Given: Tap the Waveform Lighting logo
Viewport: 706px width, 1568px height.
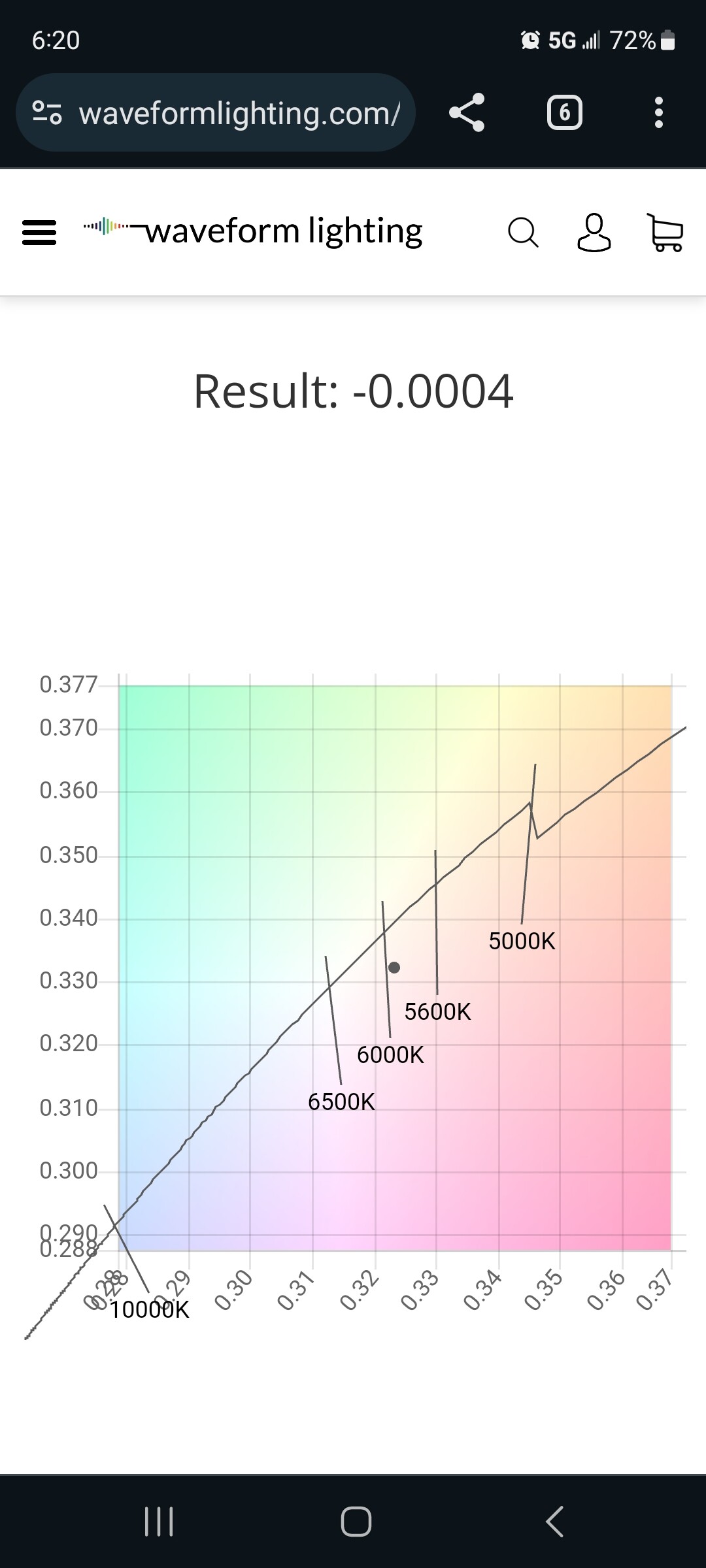Looking at the screenshot, I should [x=253, y=231].
